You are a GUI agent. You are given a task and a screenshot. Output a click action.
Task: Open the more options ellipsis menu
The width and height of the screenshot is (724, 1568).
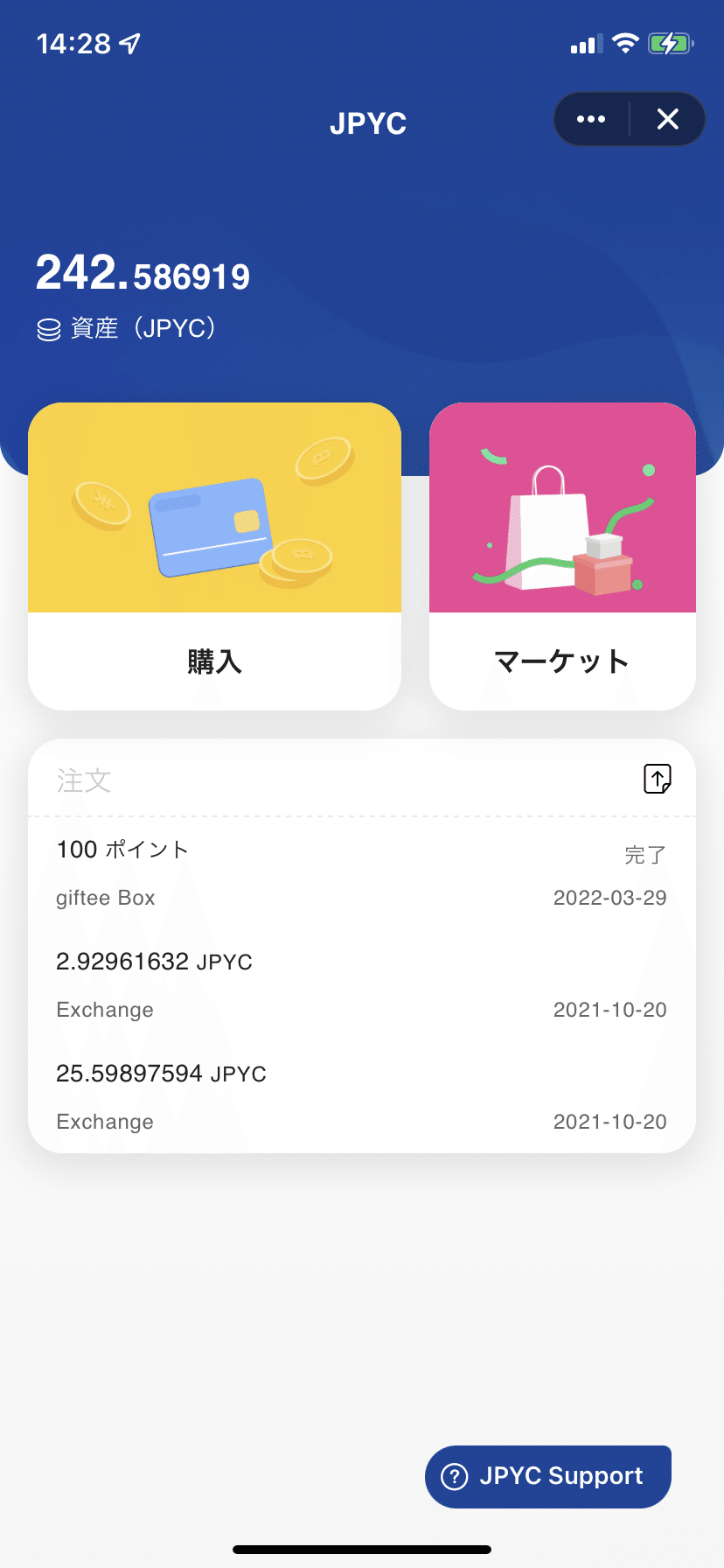[590, 119]
